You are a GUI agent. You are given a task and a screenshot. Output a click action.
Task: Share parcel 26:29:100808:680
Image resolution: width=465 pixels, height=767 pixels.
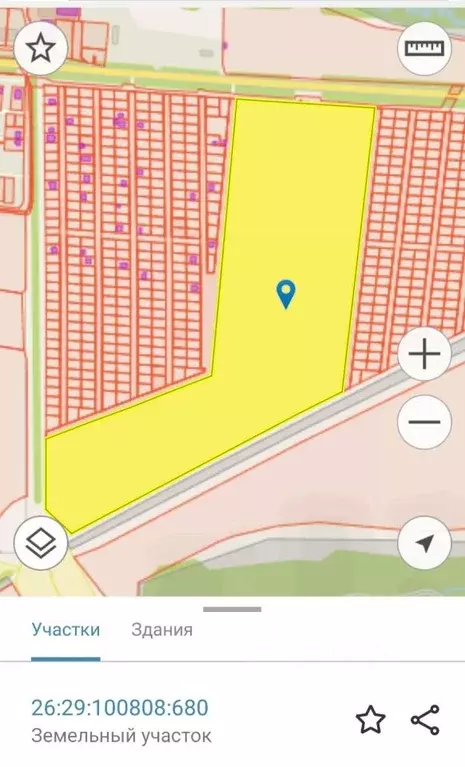(x=425, y=720)
